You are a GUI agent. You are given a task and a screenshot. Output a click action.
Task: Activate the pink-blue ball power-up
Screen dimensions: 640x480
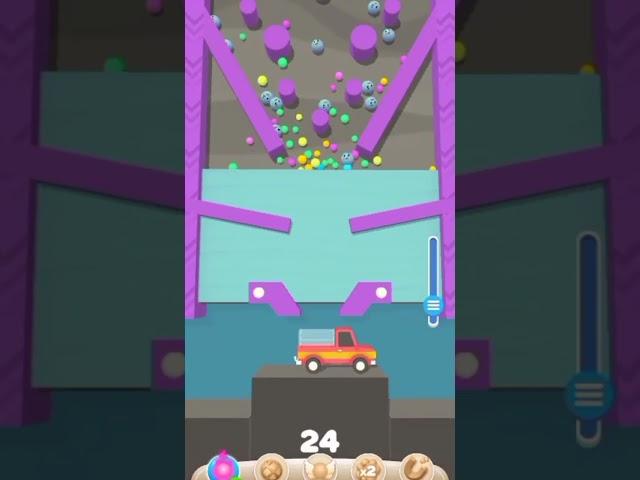[223, 468]
